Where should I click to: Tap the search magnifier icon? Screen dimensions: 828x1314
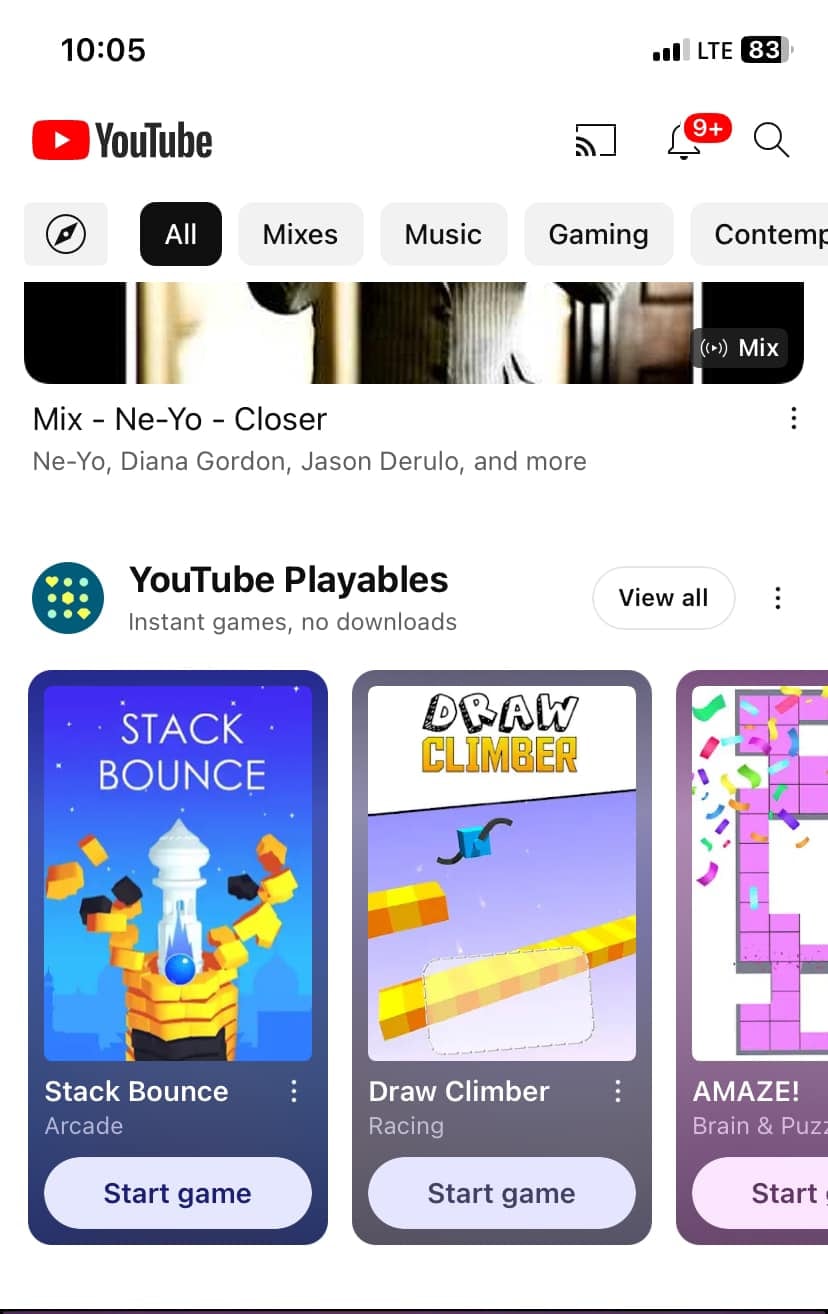[771, 141]
